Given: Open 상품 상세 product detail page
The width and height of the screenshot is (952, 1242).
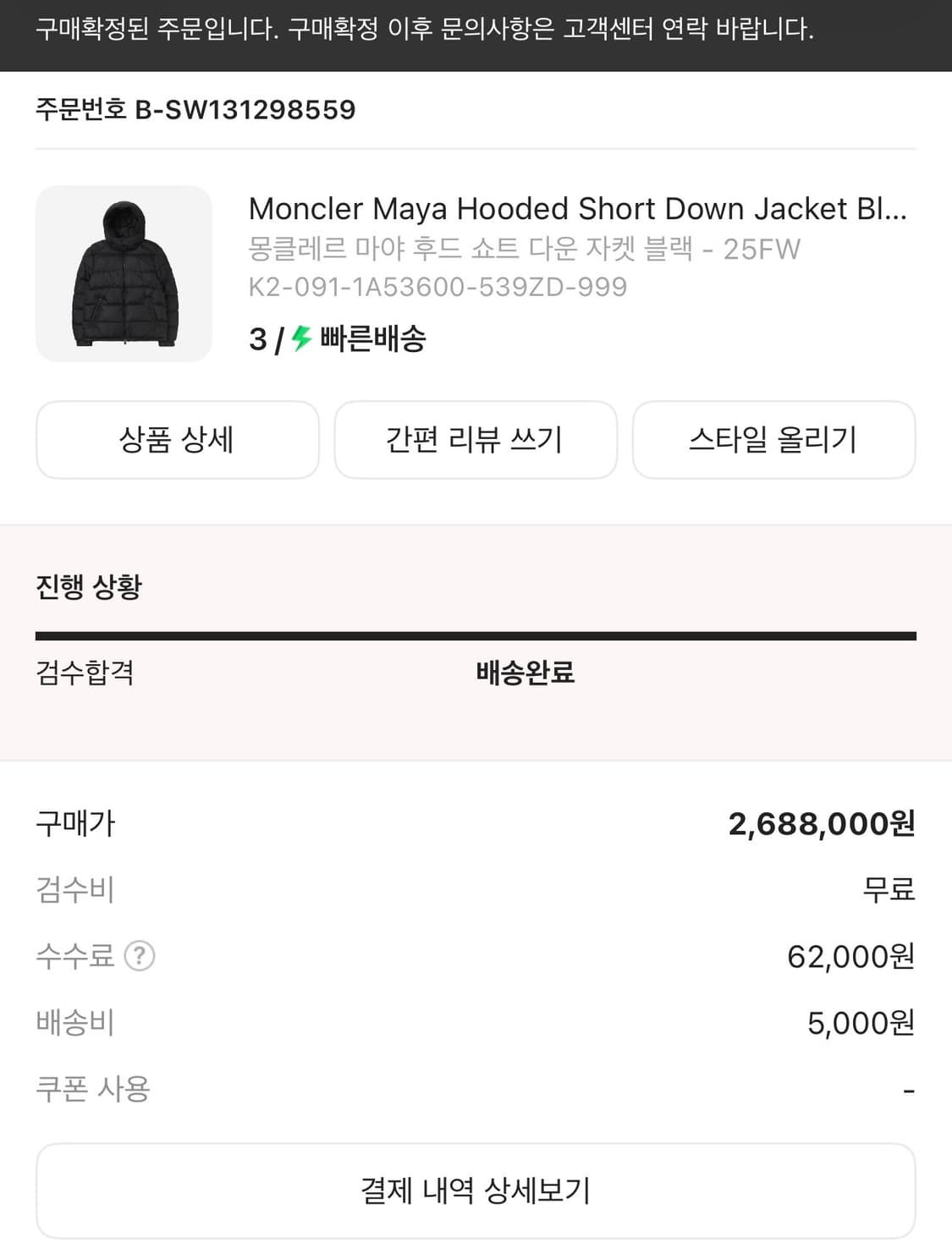Looking at the screenshot, I should pos(177,439).
